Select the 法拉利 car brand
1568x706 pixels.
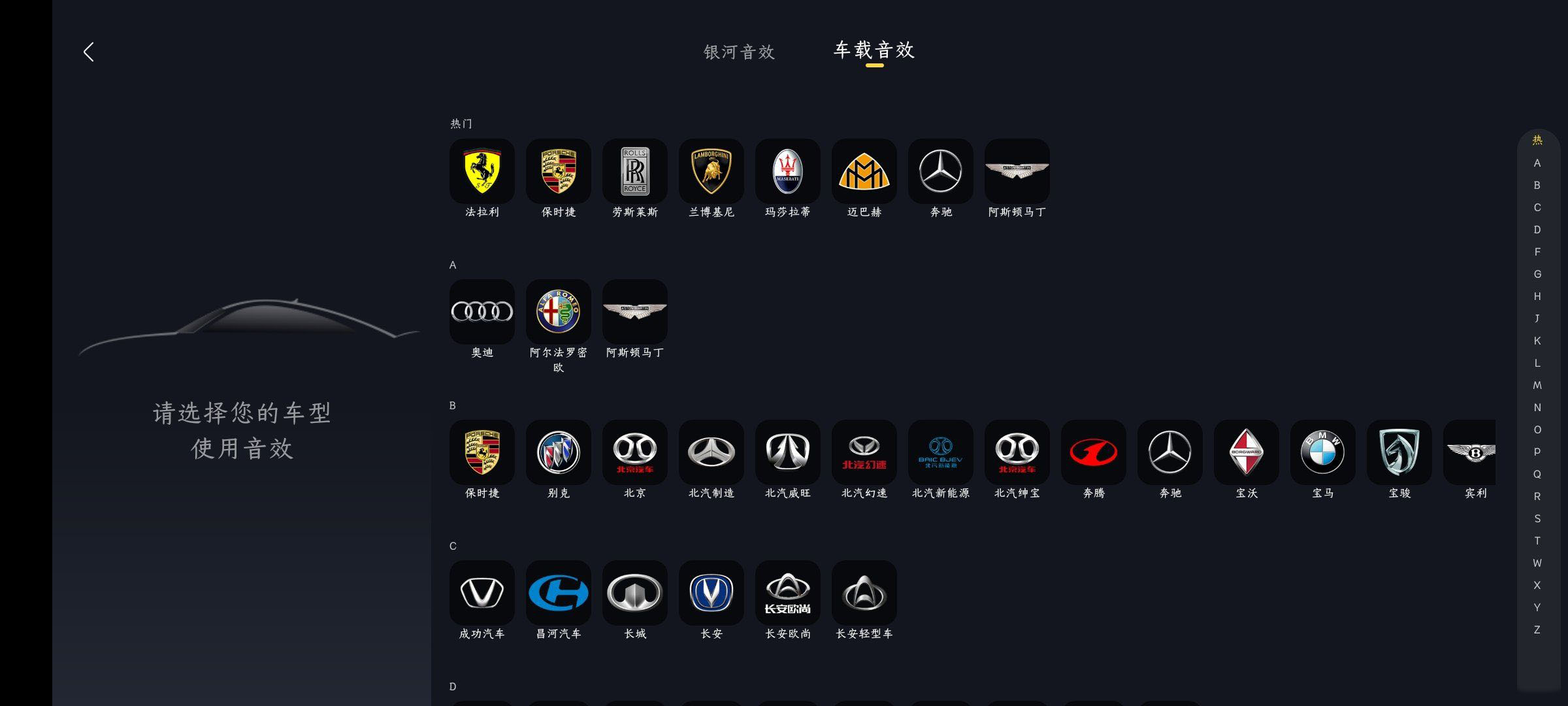[482, 171]
